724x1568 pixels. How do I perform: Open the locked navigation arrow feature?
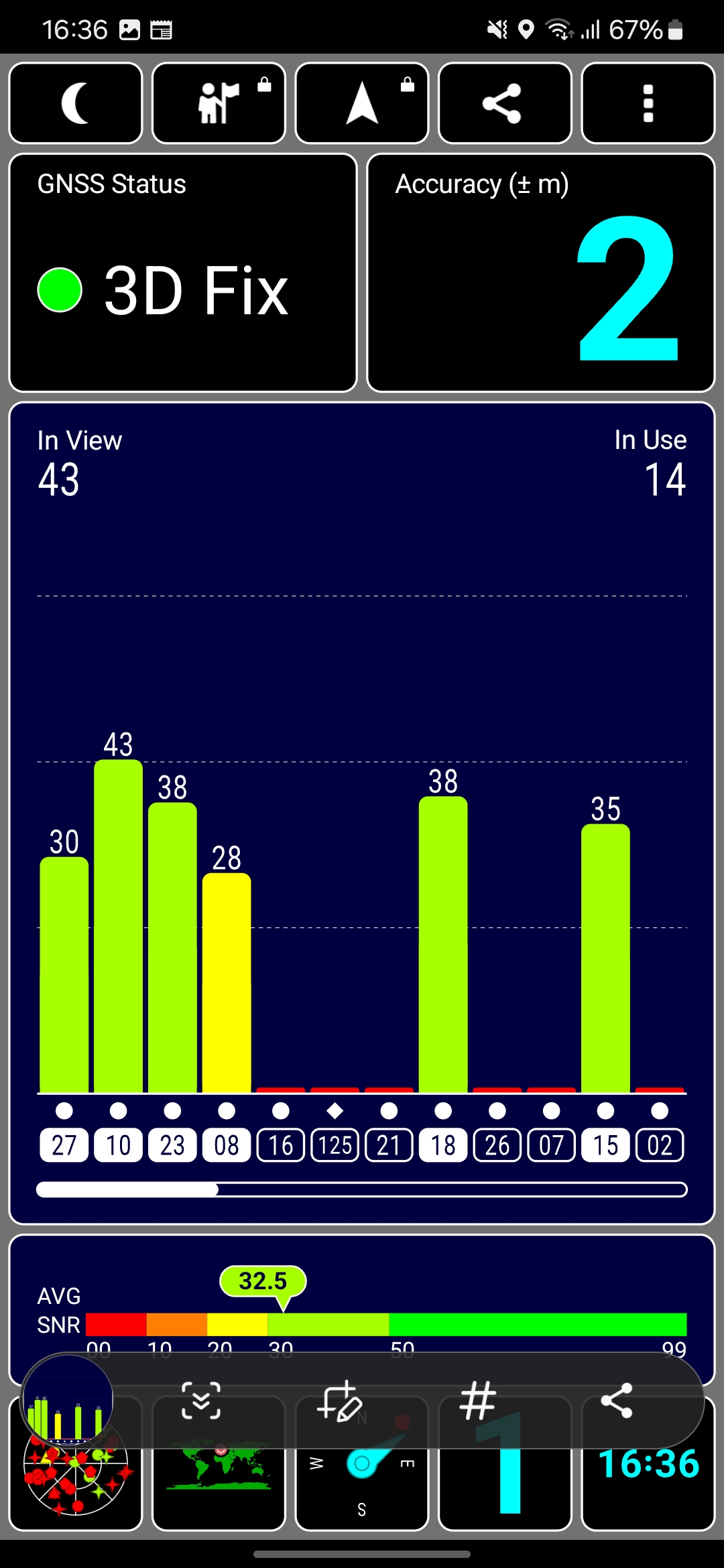362,103
